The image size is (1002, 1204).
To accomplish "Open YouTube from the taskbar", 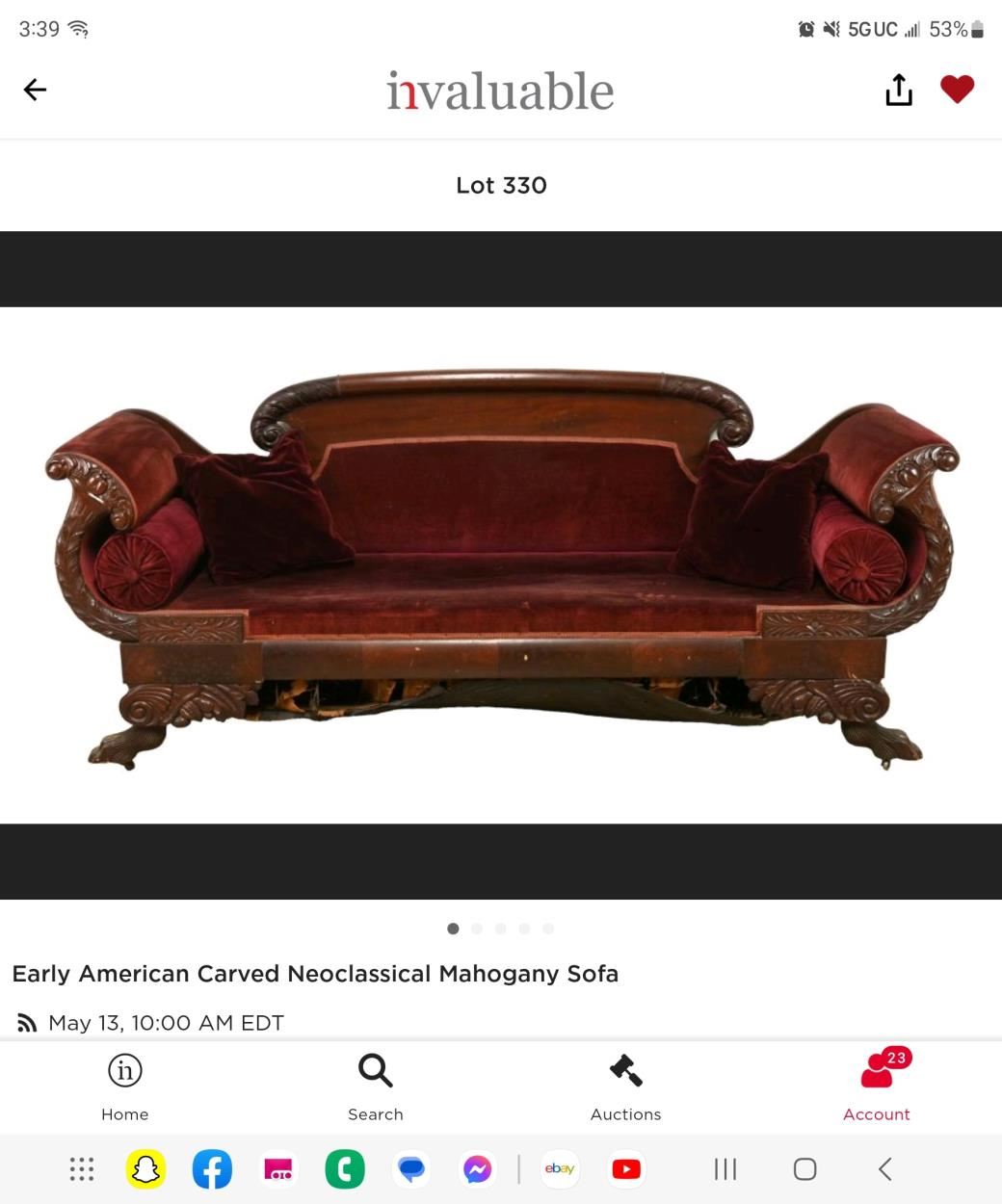I will [x=625, y=1169].
